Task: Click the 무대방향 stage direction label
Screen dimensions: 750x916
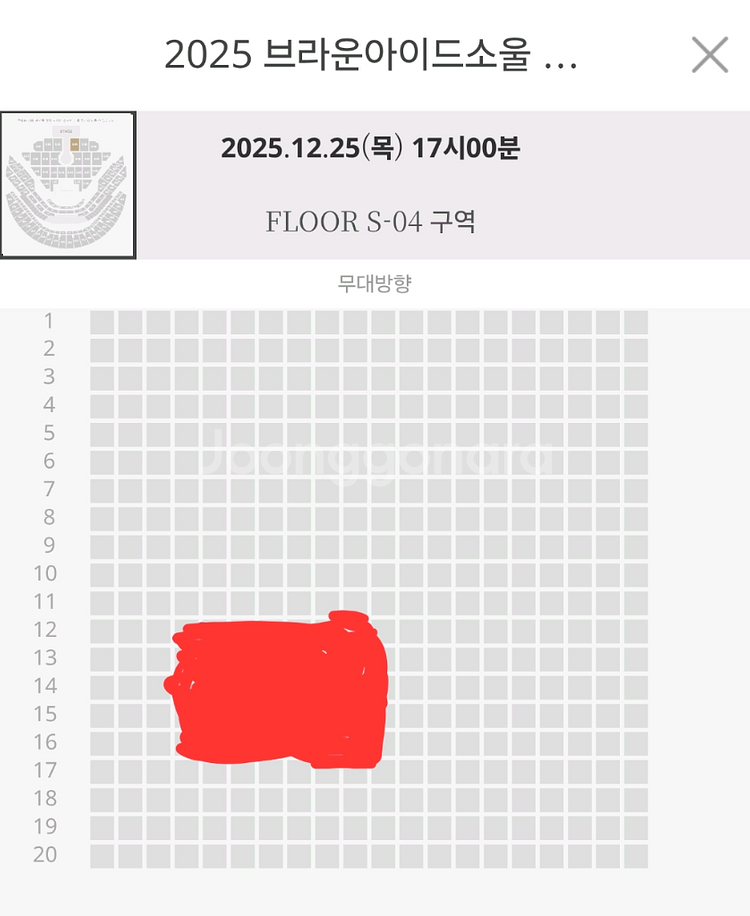Action: [375, 283]
